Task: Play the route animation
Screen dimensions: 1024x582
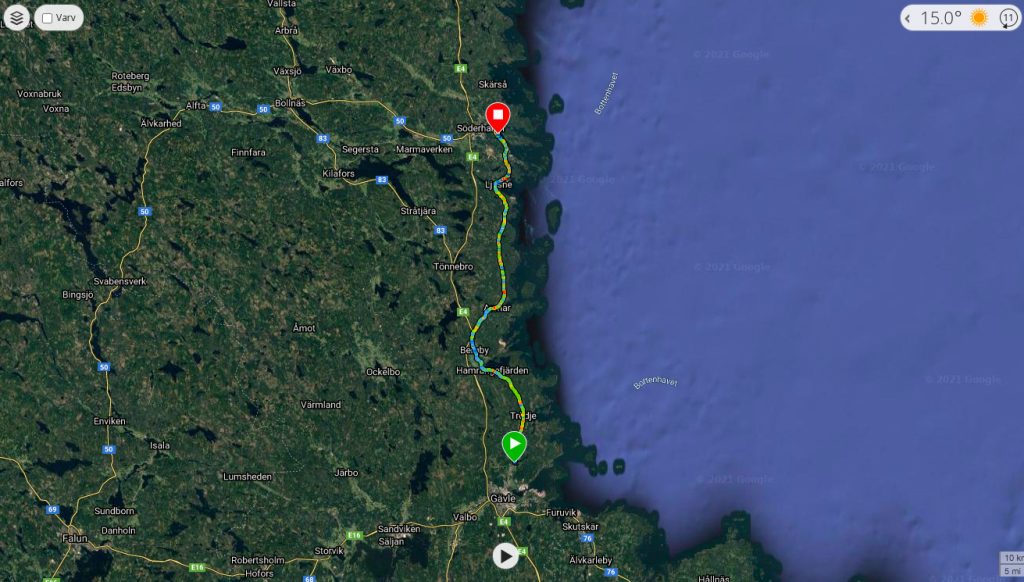Action: pos(506,556)
